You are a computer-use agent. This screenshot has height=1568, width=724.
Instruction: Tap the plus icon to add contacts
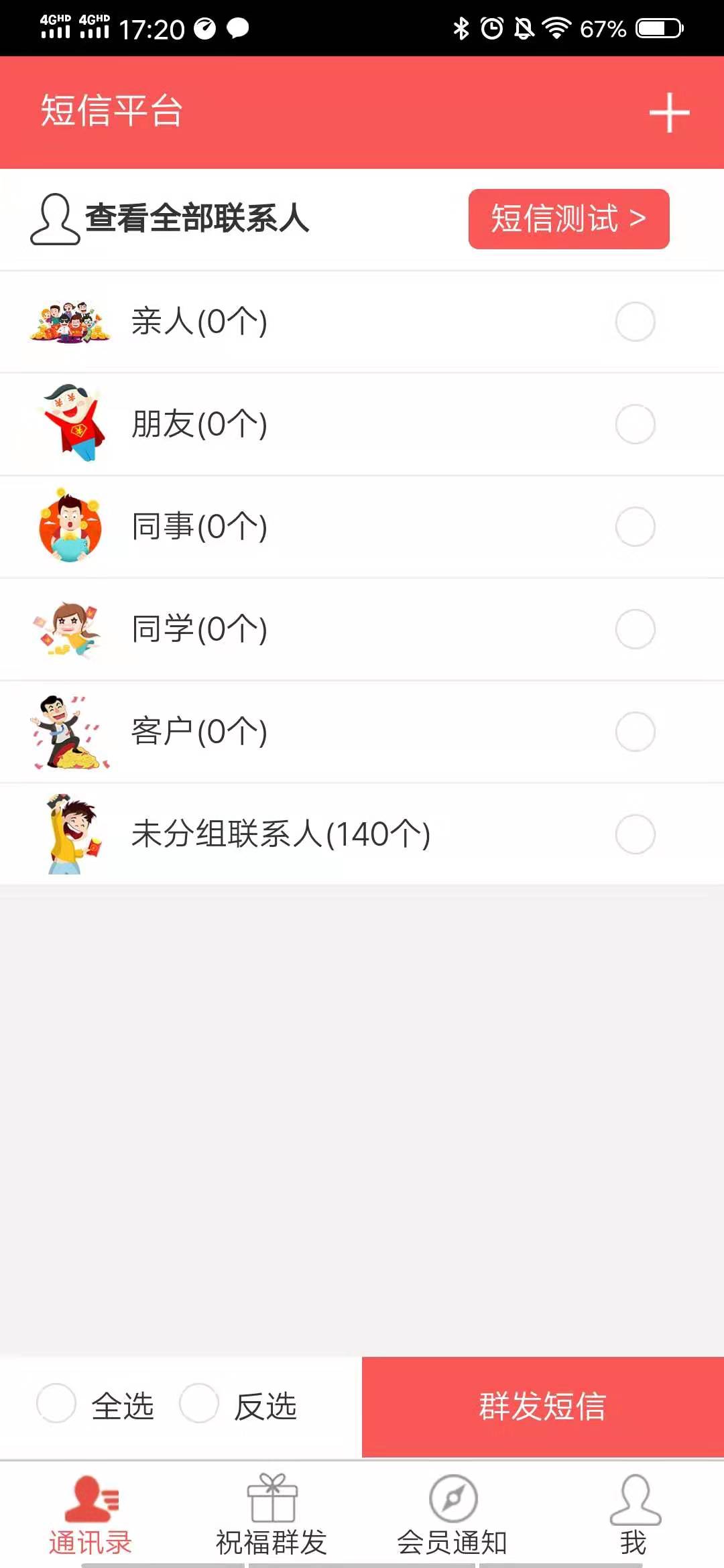click(x=668, y=113)
